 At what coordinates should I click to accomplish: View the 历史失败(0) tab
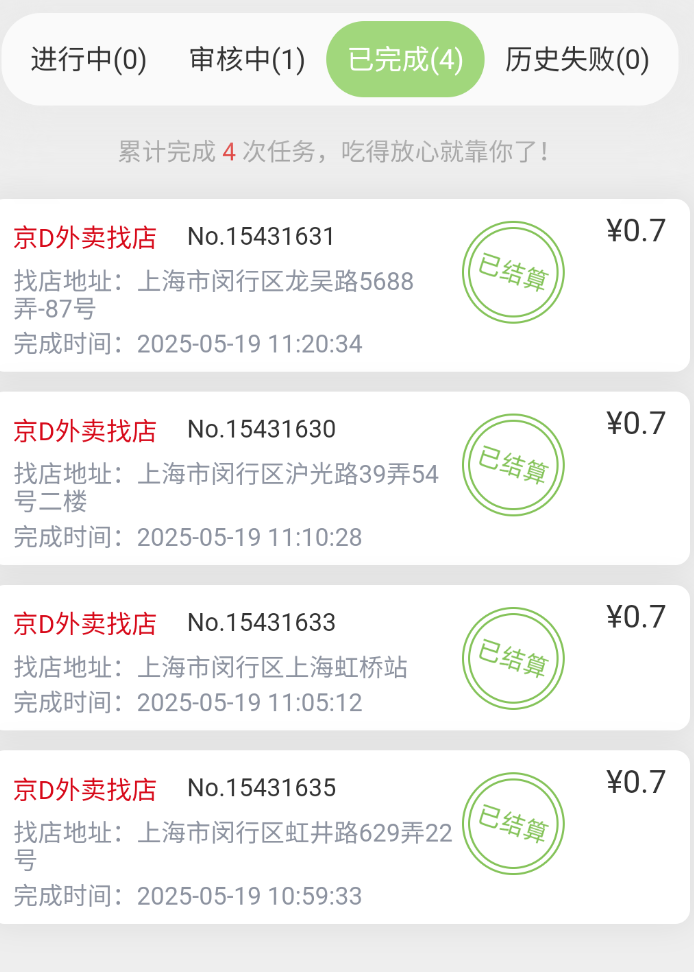click(577, 60)
